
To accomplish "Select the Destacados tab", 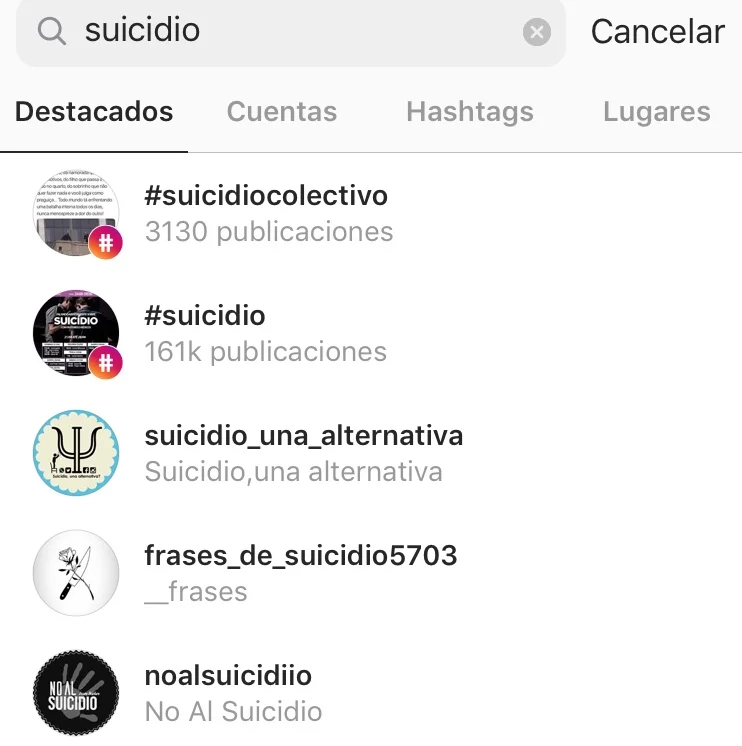I will pos(94,112).
